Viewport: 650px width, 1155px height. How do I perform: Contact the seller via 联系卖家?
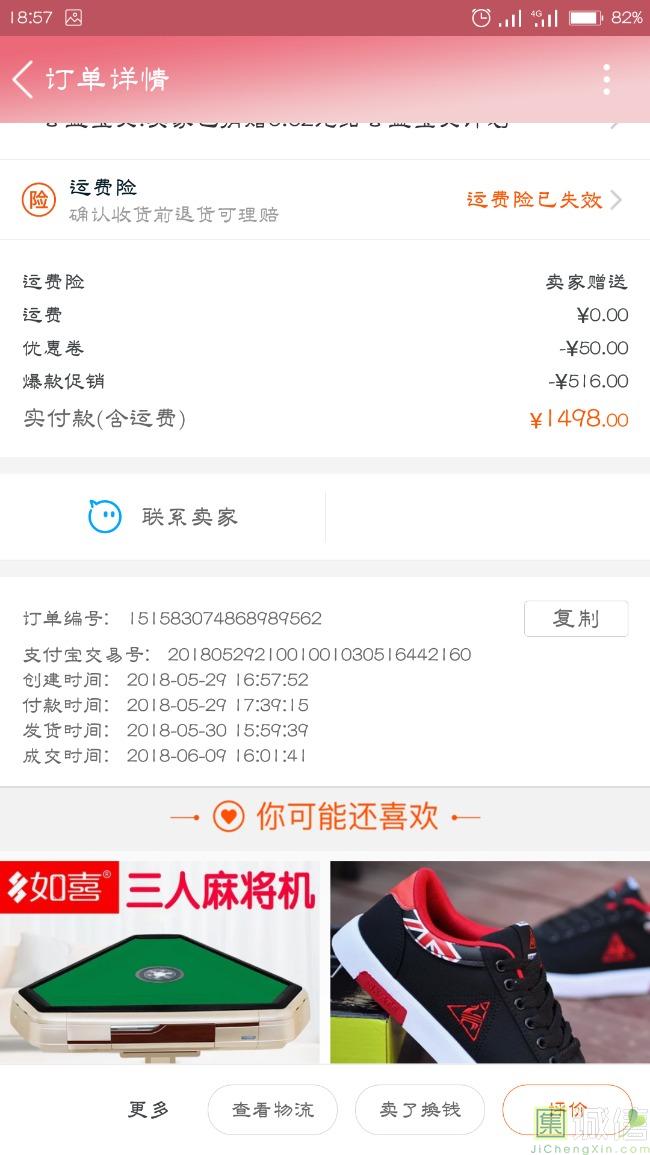pyautogui.click(x=163, y=517)
